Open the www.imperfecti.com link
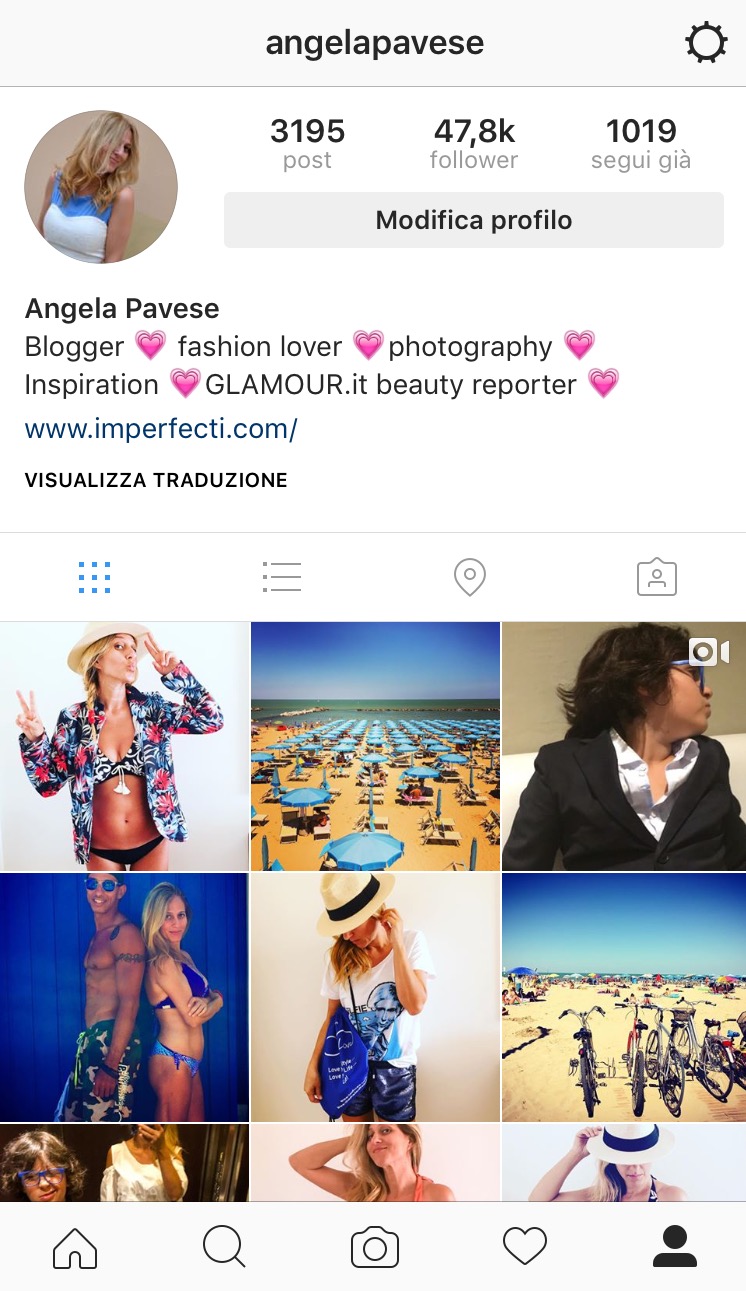This screenshot has width=746, height=1291. coord(161,429)
